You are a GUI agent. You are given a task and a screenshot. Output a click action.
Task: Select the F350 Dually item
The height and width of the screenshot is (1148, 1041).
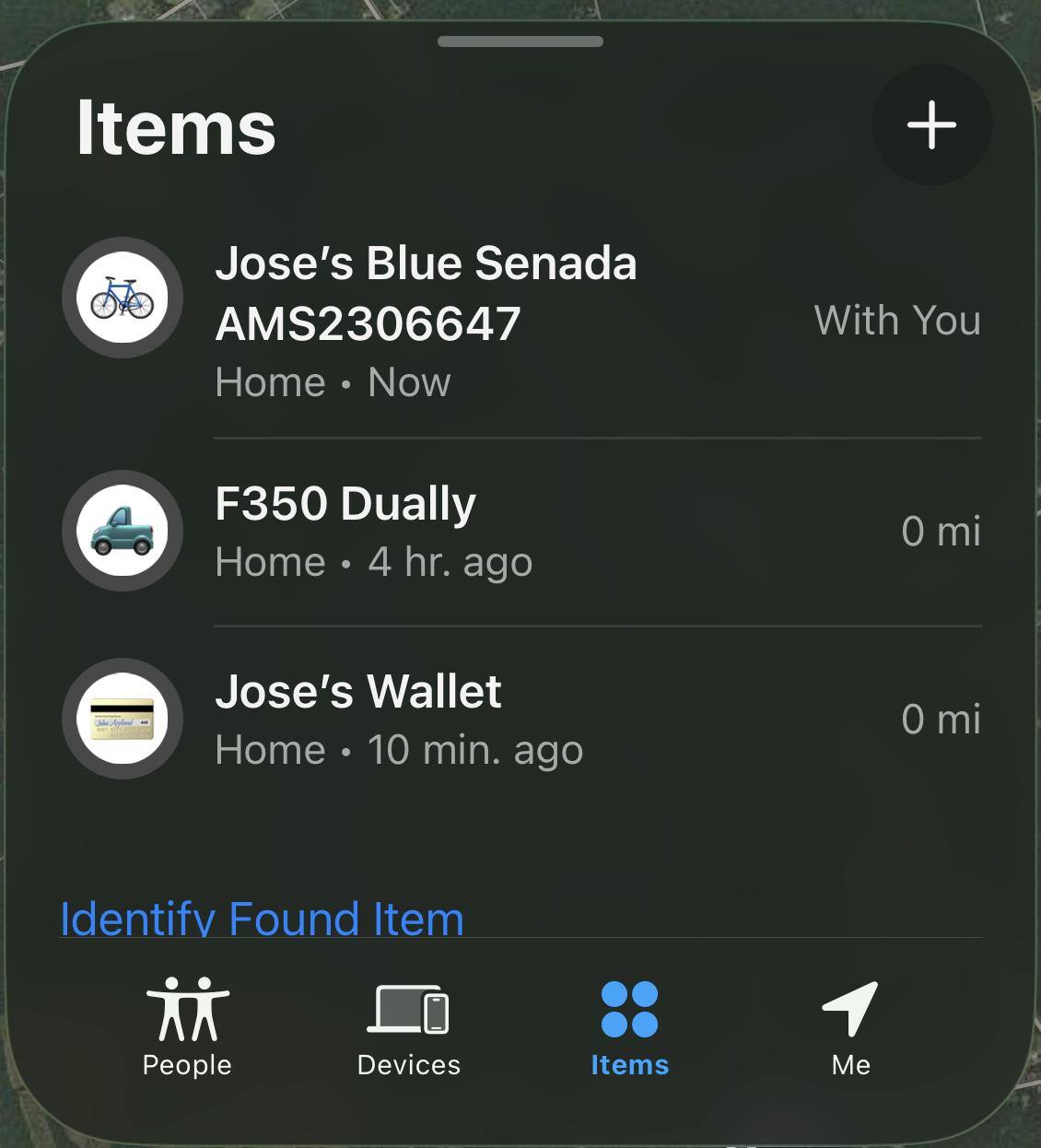345,531
